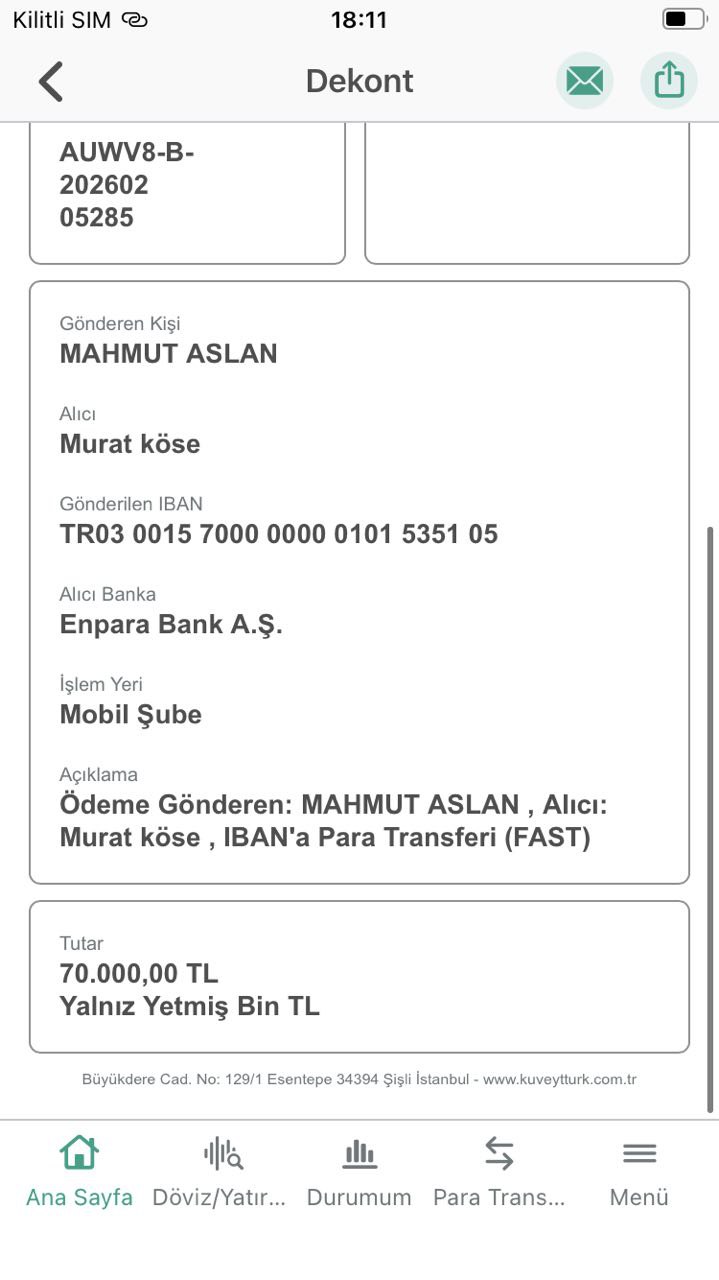Screen dimensions: 719x1280
Task: Send the receipt by email
Action: point(585,81)
